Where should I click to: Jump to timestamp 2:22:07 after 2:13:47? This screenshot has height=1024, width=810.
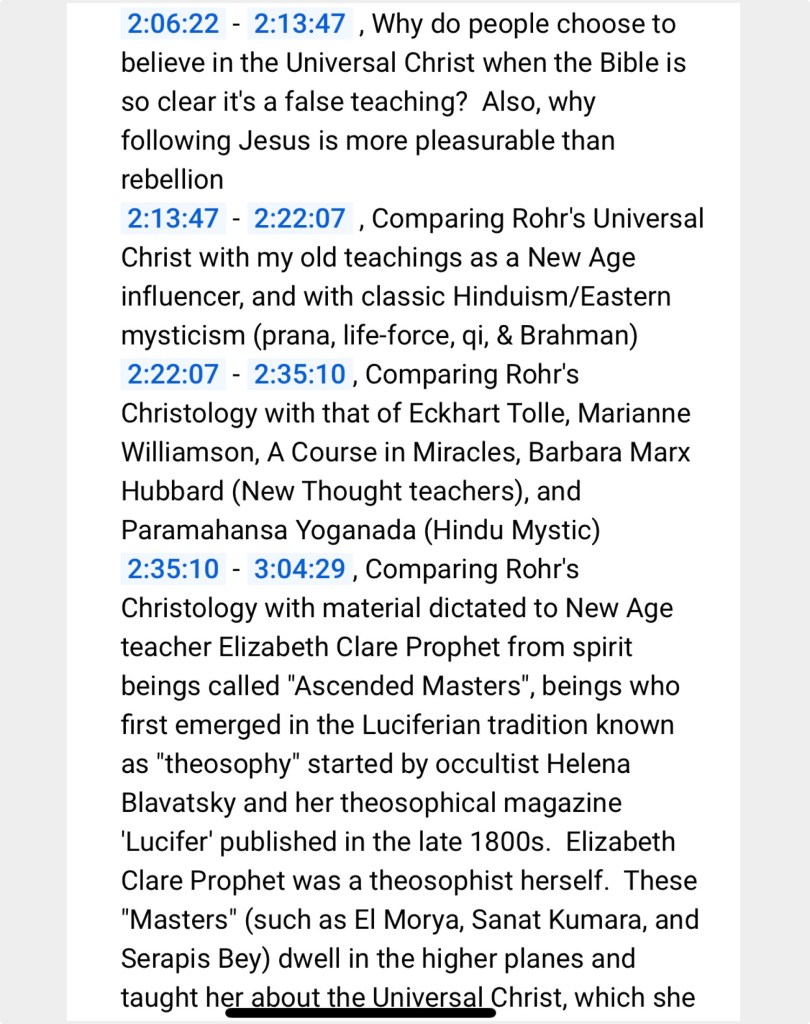[298, 218]
